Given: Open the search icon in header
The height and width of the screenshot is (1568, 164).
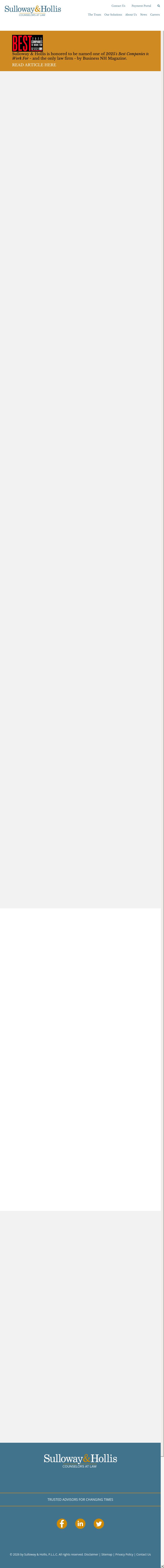Looking at the screenshot, I should [158, 6].
